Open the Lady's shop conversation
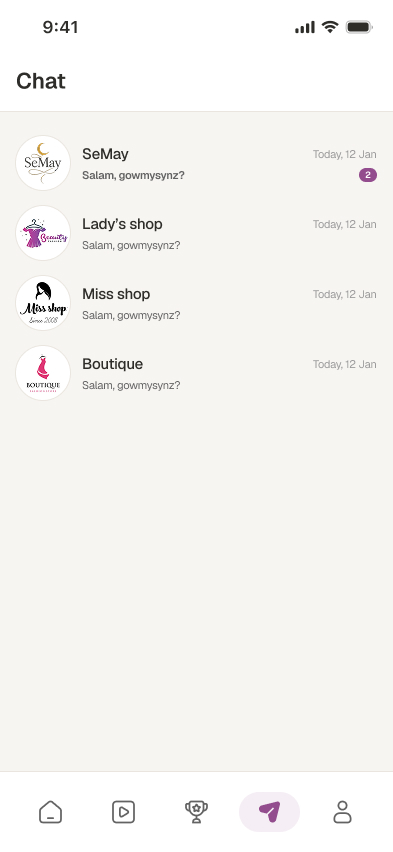This screenshot has width=393, height=852. (196, 233)
